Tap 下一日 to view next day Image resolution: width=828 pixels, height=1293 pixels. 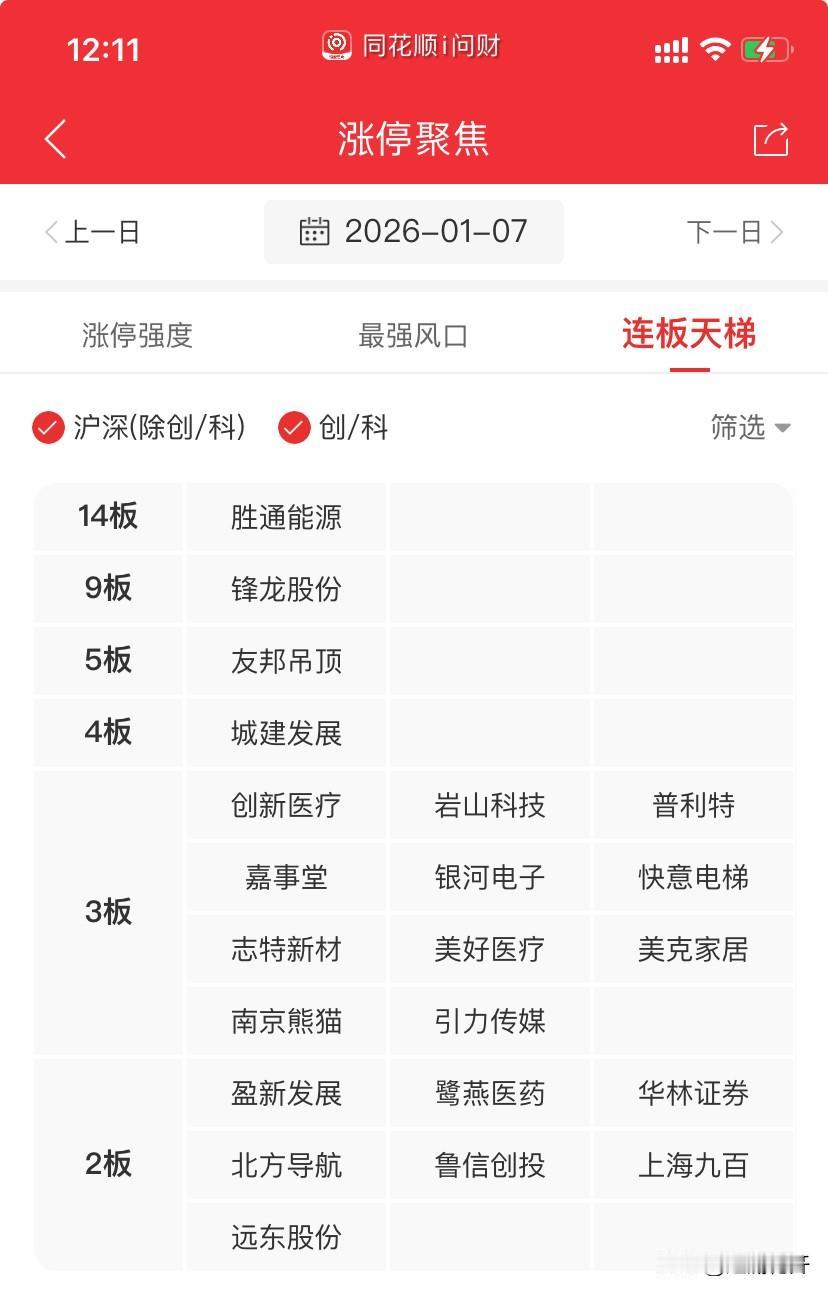pos(726,232)
